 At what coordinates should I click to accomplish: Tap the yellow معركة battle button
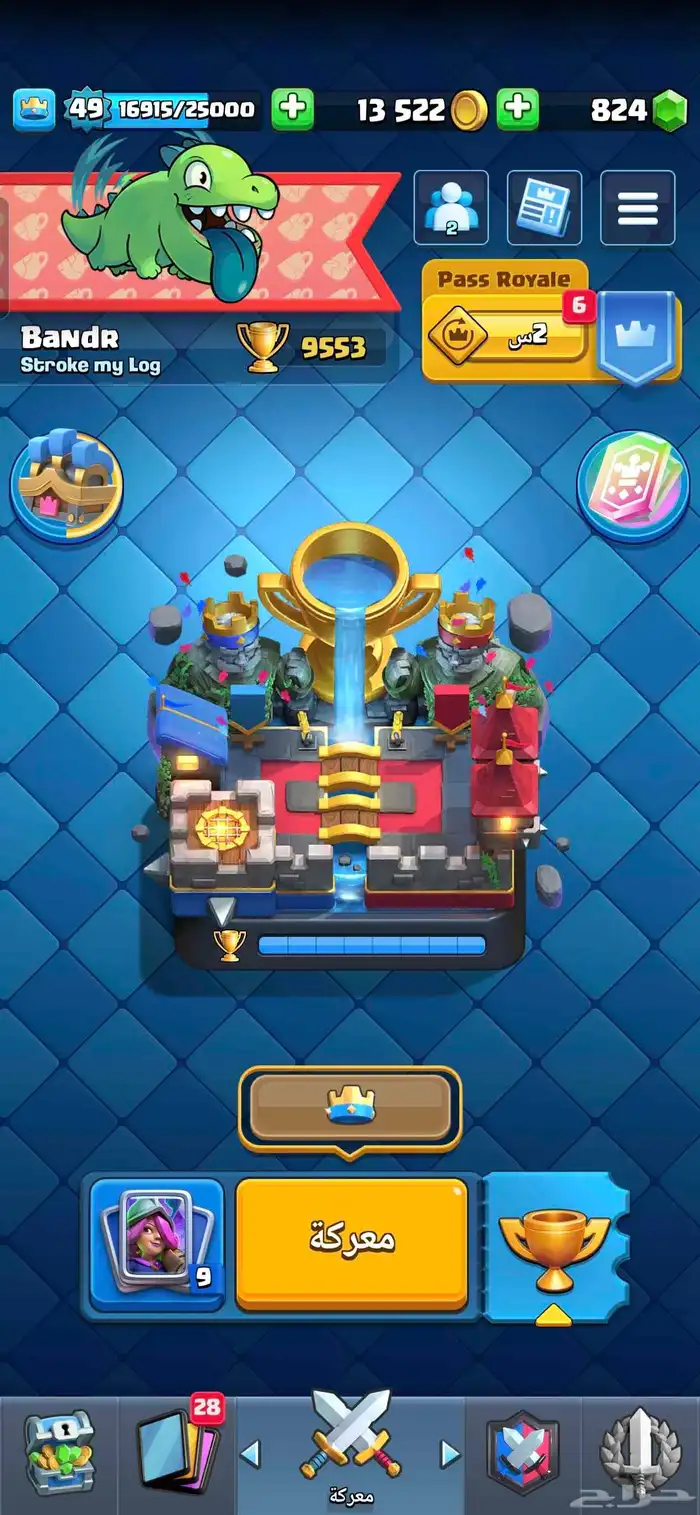351,1243
